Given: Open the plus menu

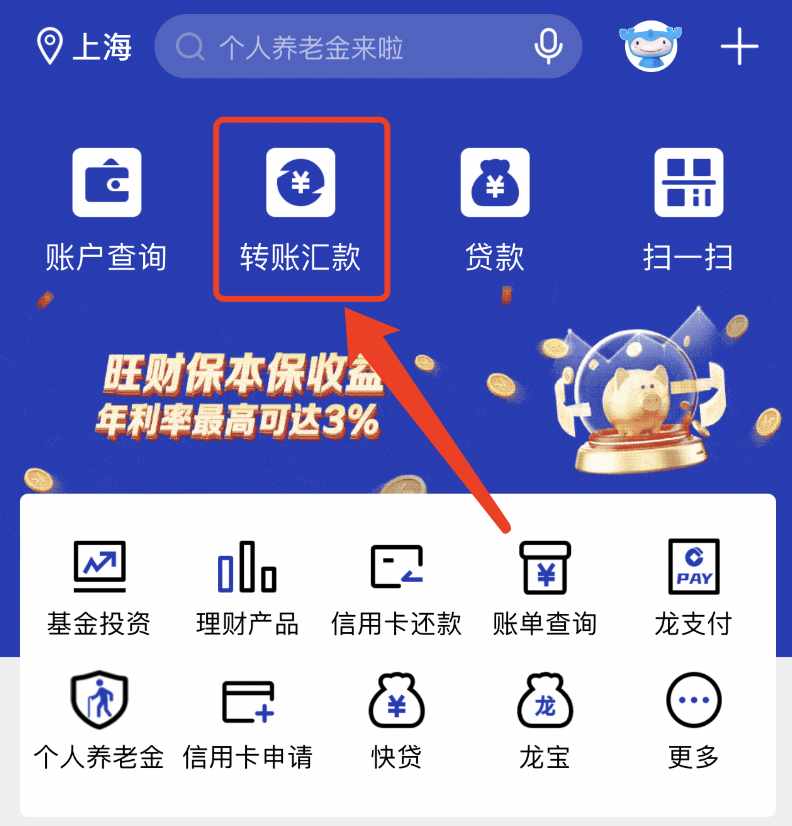Looking at the screenshot, I should pos(739,47).
